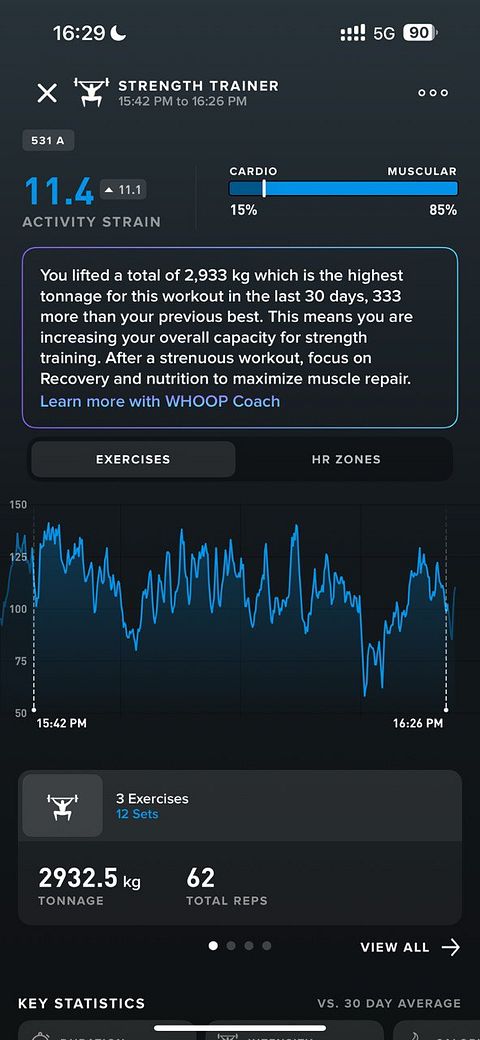This screenshot has height=1040, width=480.
Task: Tap the 531 A workout label chip
Action: point(48,141)
